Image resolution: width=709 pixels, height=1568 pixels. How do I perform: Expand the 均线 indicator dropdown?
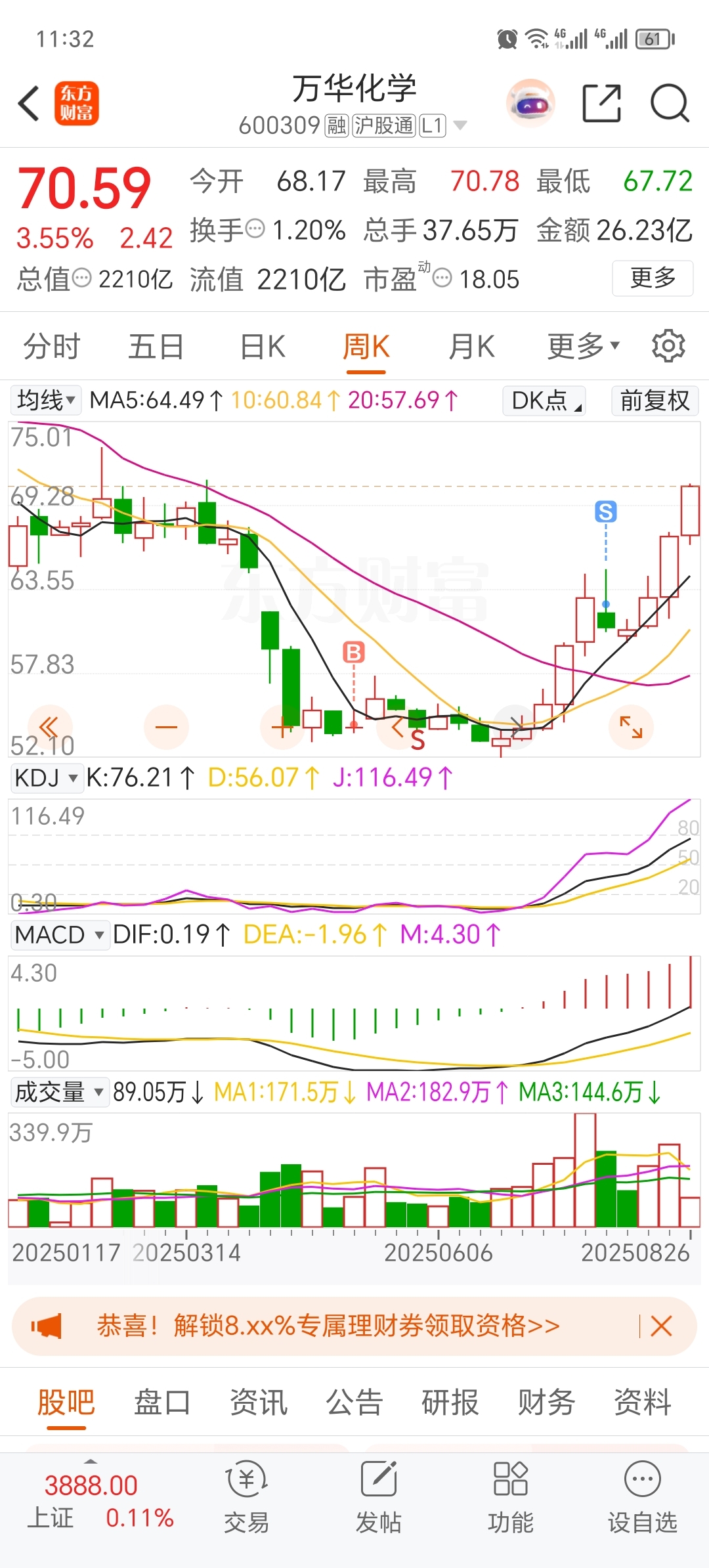[45, 400]
